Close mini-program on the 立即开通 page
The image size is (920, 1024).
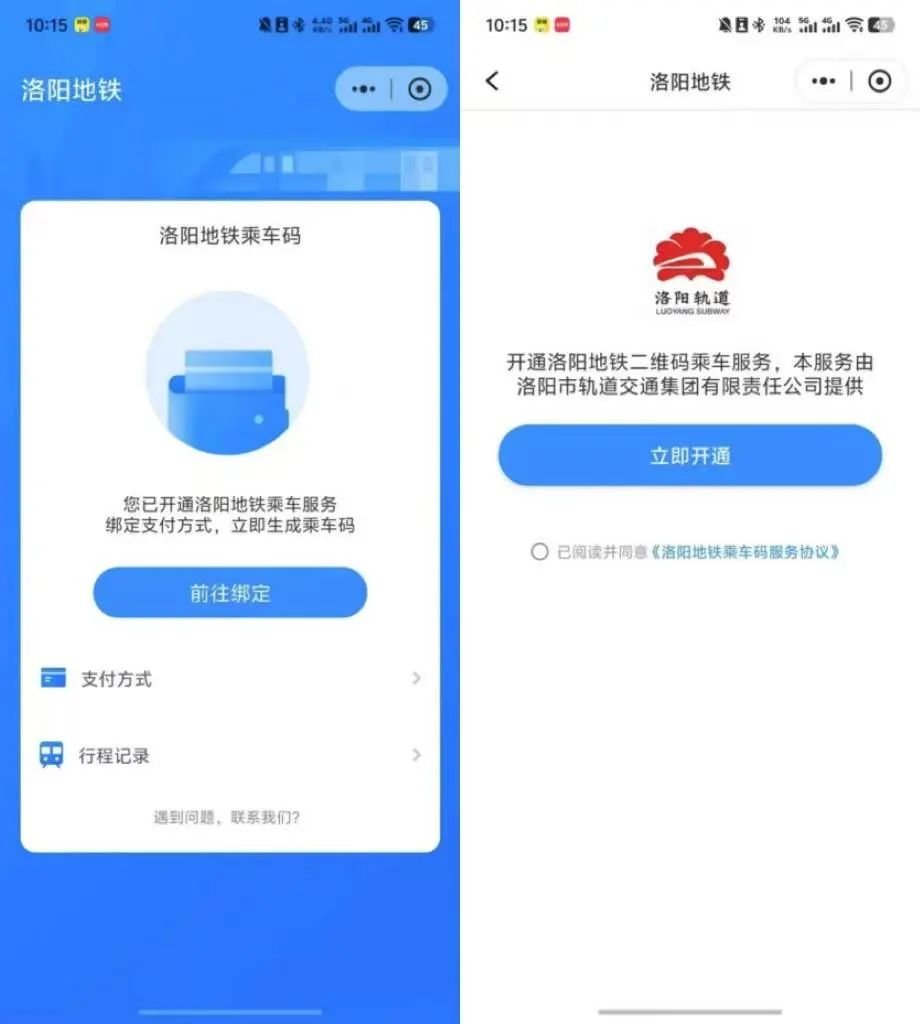(879, 82)
